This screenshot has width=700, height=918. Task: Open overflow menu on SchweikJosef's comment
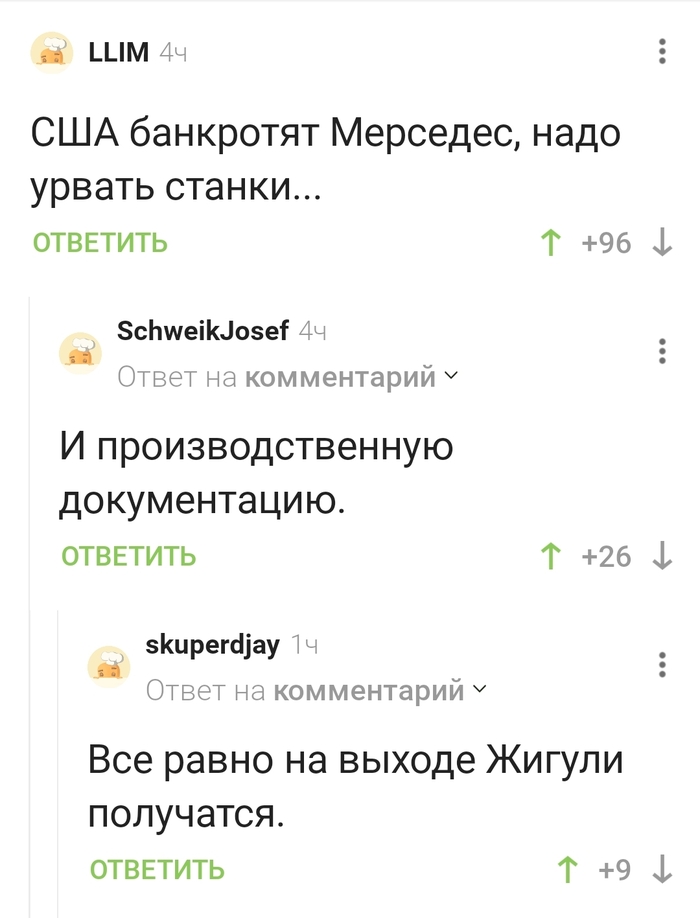click(662, 350)
